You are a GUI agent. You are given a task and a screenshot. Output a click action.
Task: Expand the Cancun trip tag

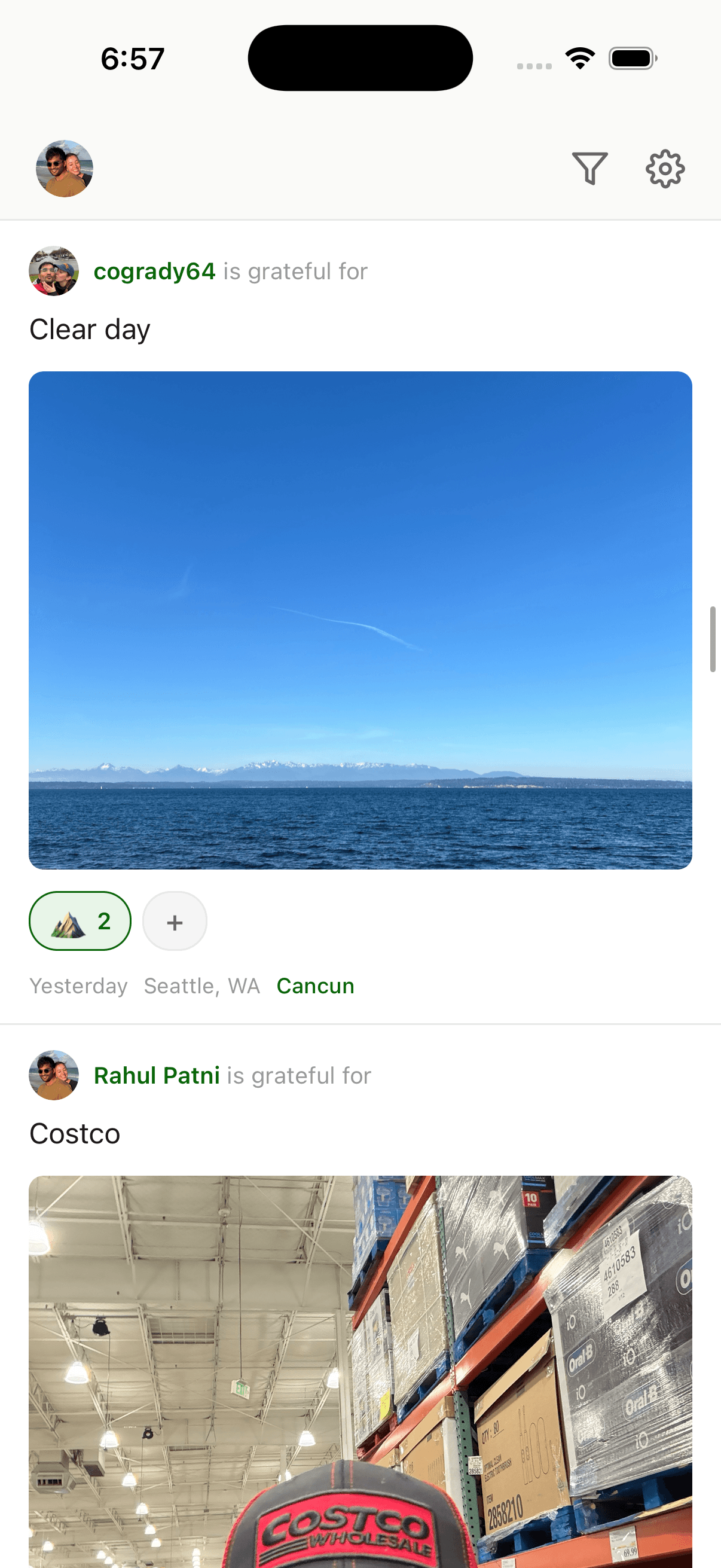pos(315,986)
